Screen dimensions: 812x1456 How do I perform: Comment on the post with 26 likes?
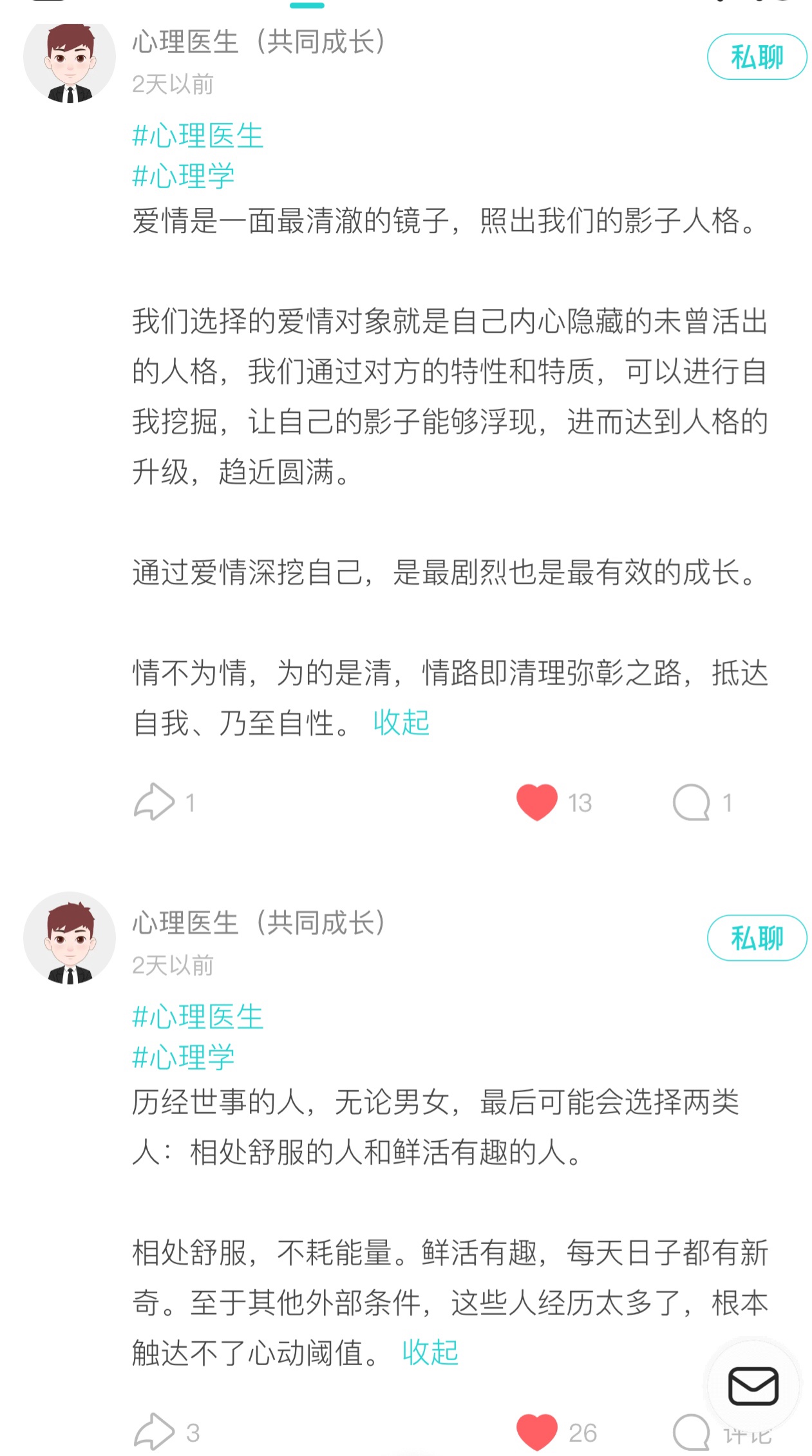[691, 1432]
